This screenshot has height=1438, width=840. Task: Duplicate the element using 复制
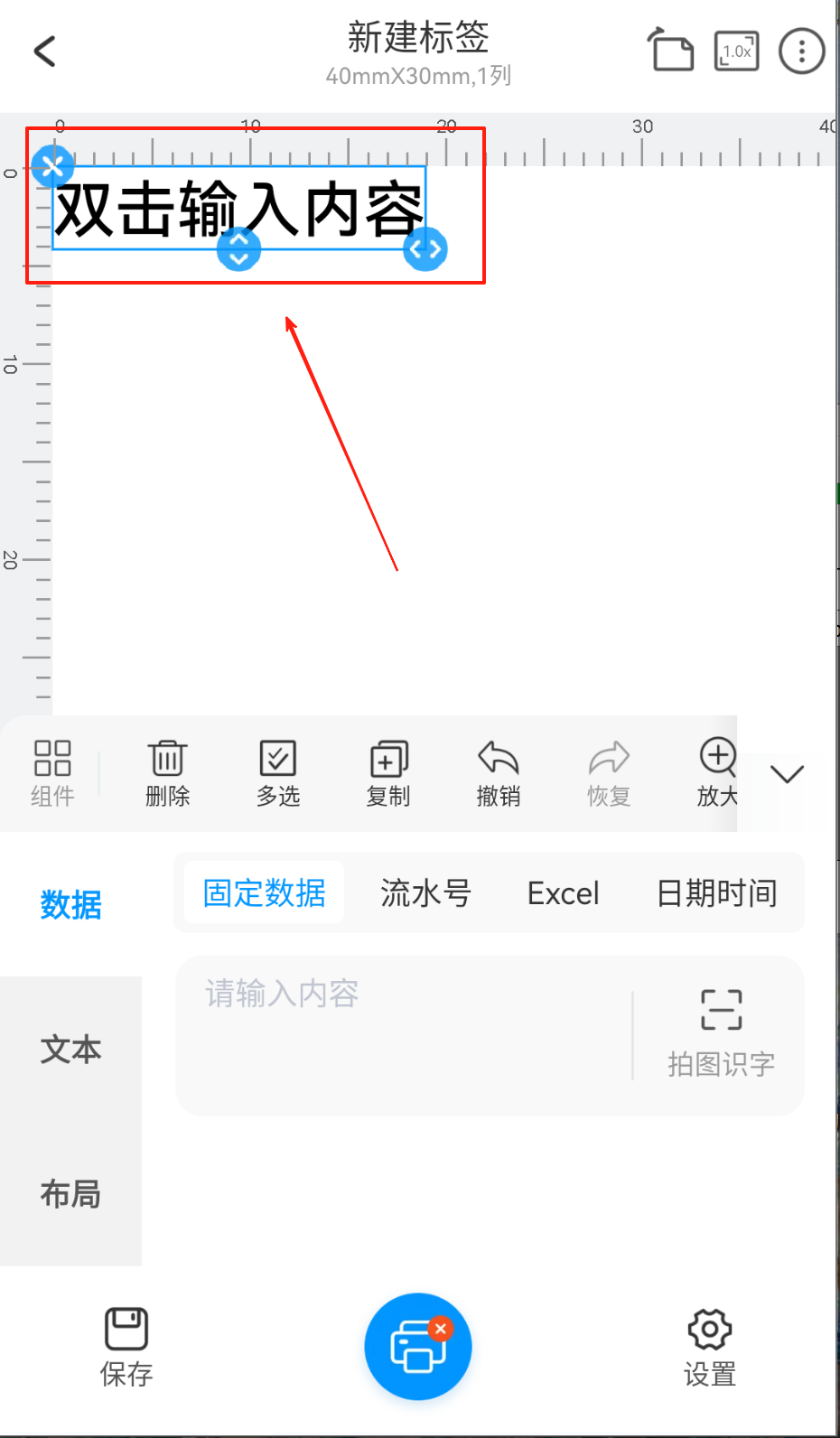pyautogui.click(x=388, y=772)
